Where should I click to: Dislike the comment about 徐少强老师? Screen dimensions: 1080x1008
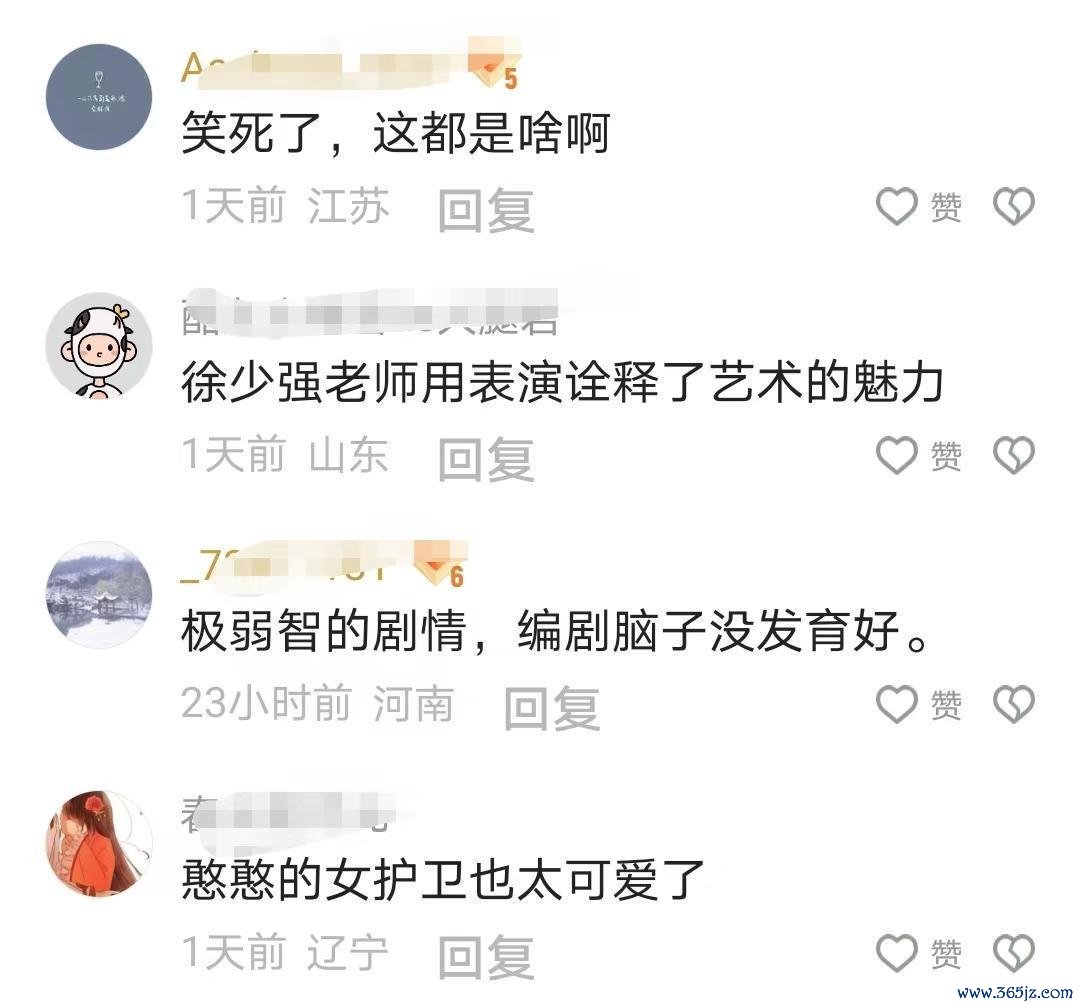[x=1013, y=456]
